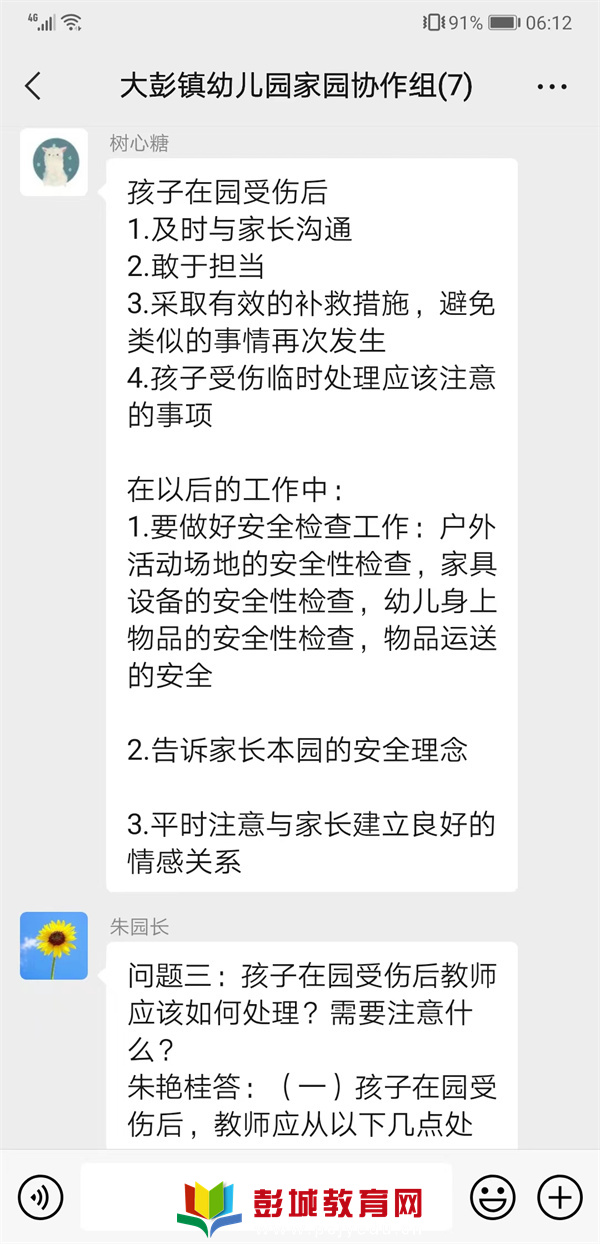
Task: Open 树心糖's avatar profile
Action: click(53, 161)
